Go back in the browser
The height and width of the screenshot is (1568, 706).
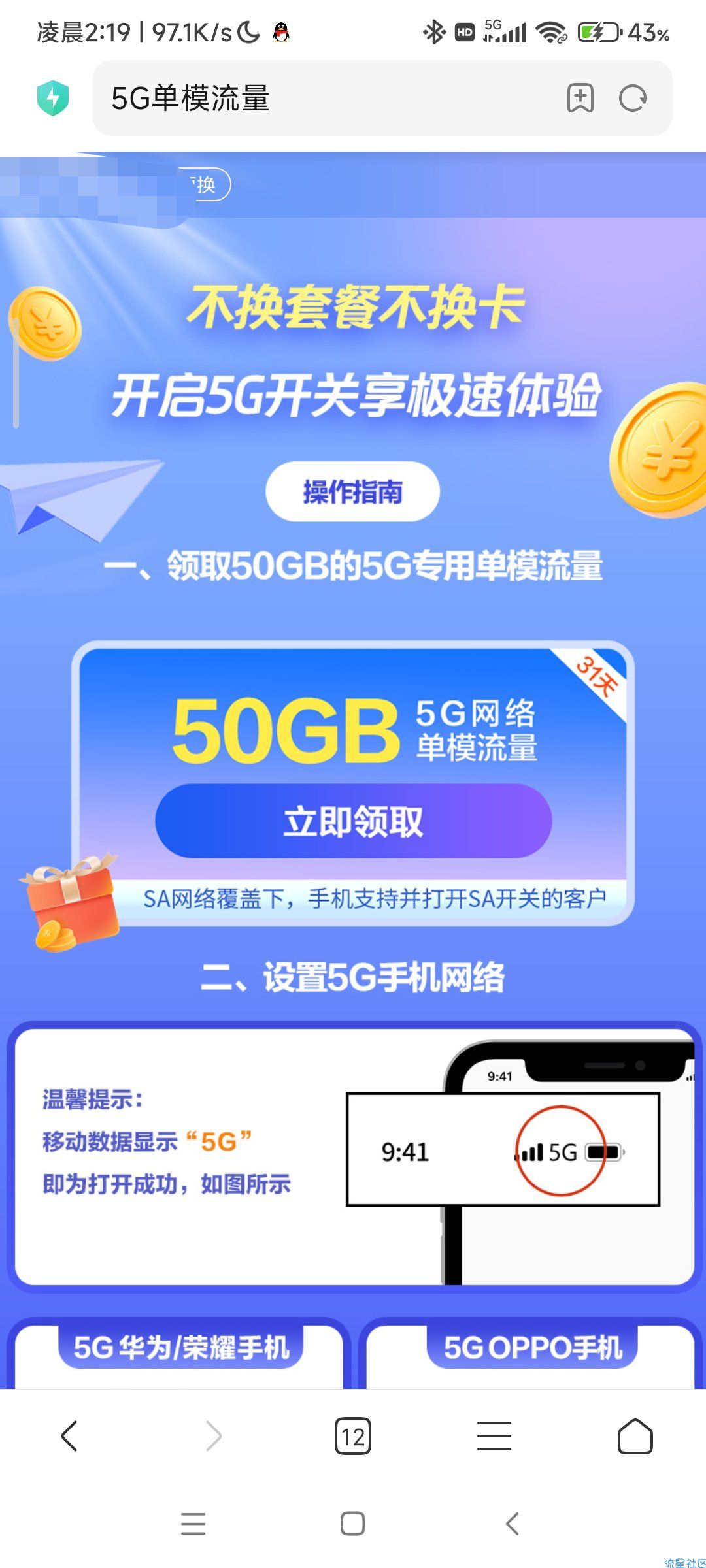coord(69,1436)
